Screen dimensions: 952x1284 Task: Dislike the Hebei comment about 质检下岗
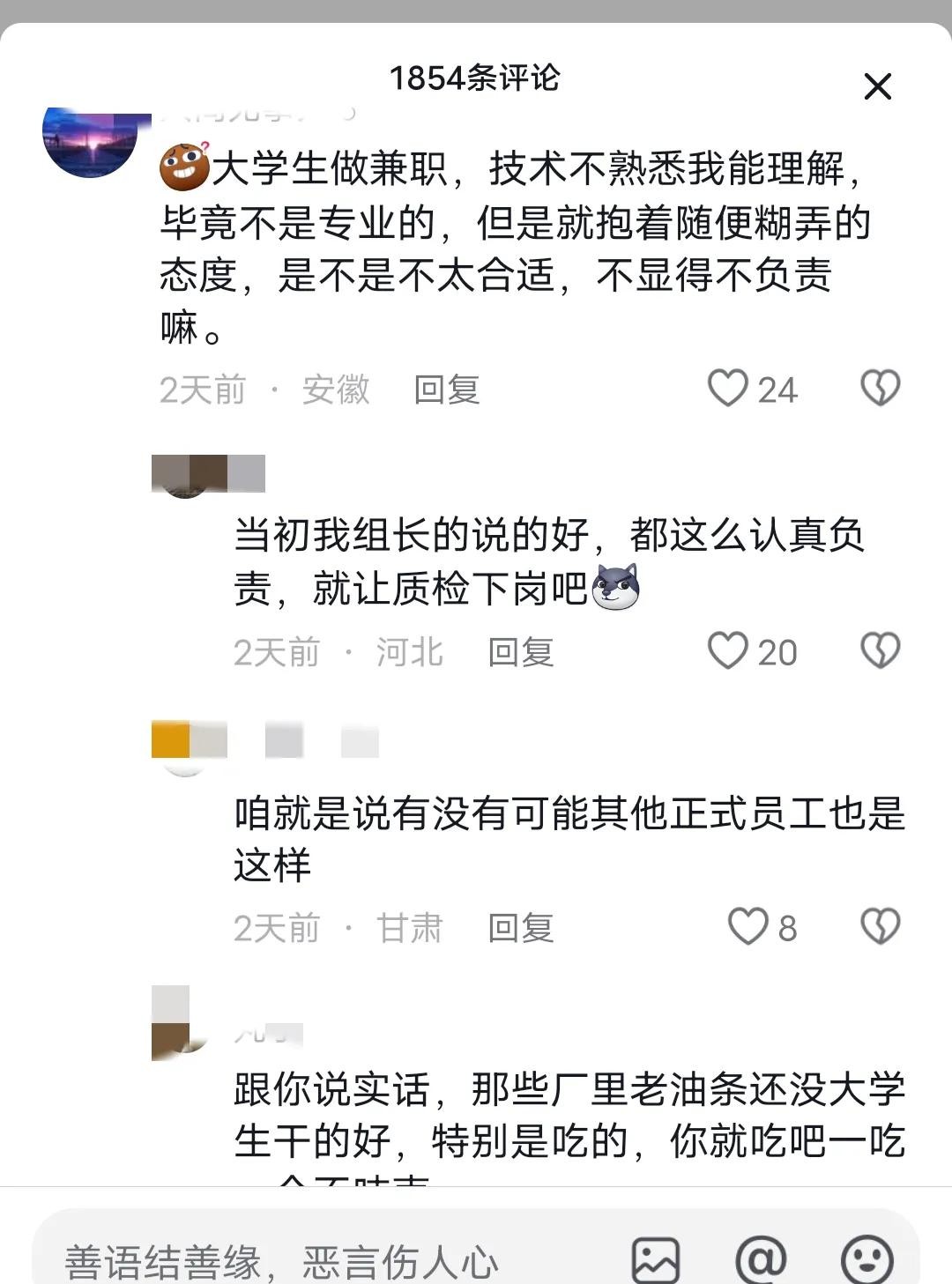(x=880, y=650)
